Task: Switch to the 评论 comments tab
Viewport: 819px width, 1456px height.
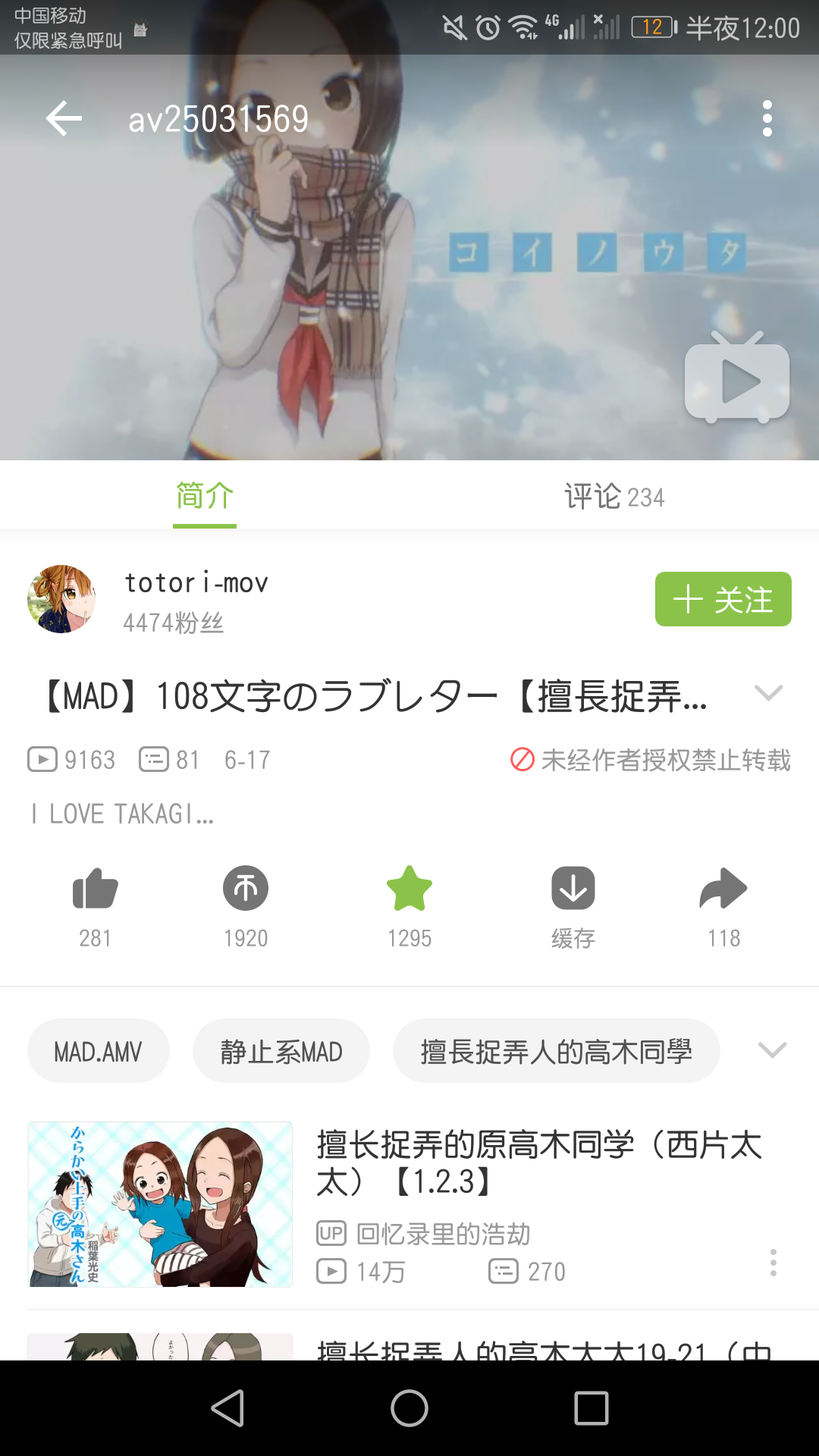Action: pyautogui.click(x=613, y=497)
